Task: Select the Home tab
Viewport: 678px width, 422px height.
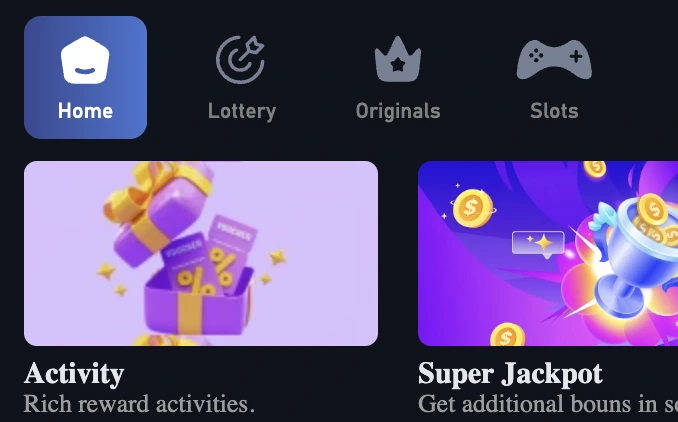Action: click(x=85, y=78)
